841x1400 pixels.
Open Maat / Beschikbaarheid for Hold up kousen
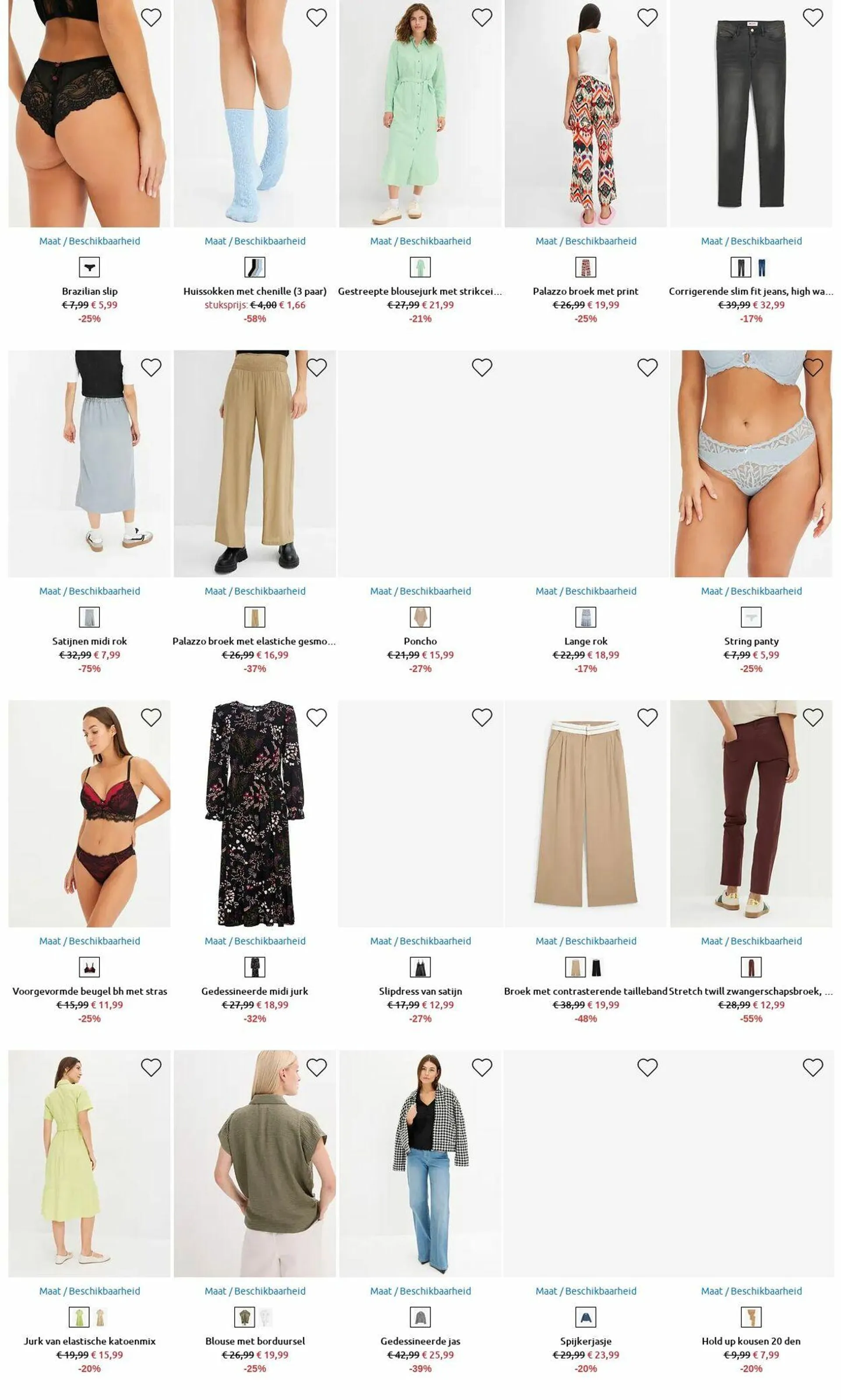click(x=751, y=1291)
